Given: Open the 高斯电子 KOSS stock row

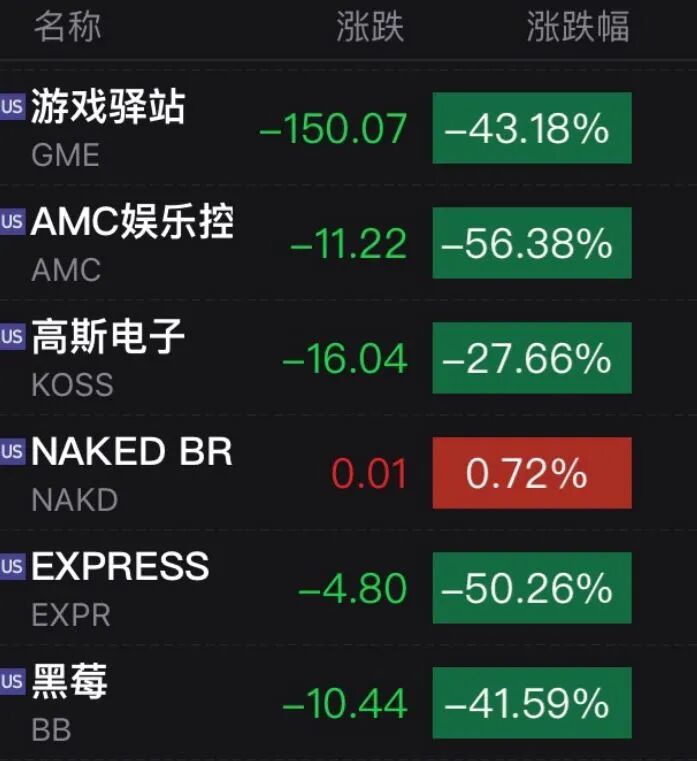Looking at the screenshot, I should [348, 358].
